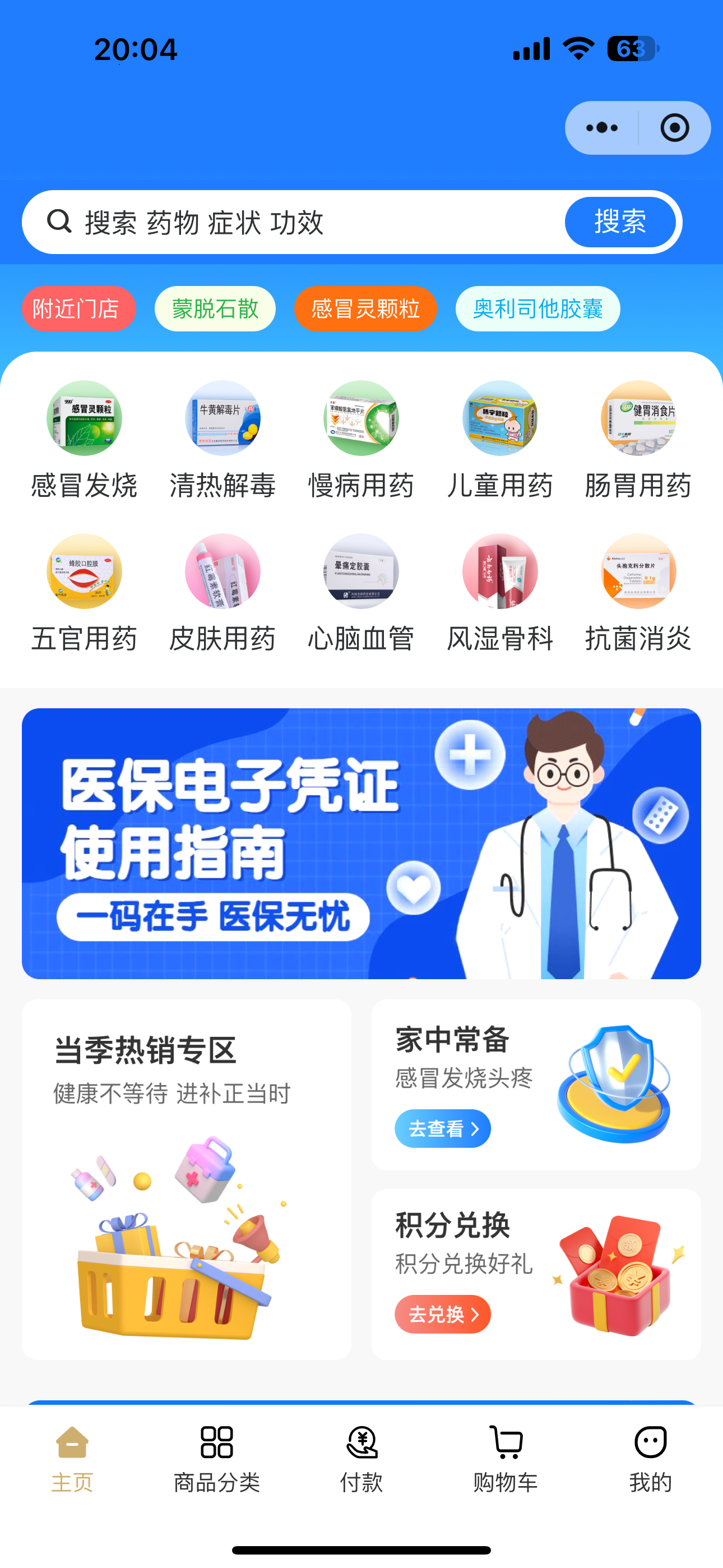Open the 心脑血管 medicine category
The width and height of the screenshot is (723, 1568).
pos(361,572)
